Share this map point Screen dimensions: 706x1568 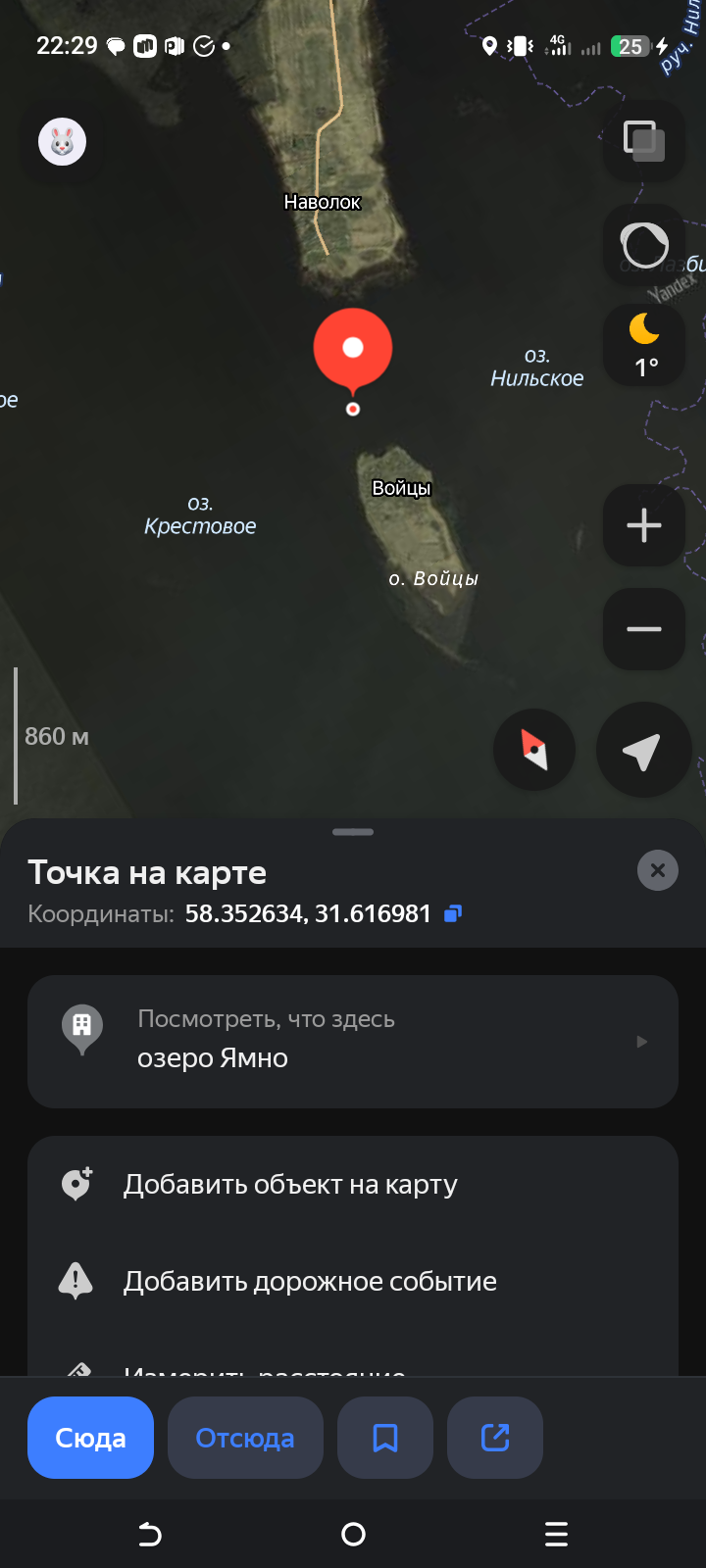click(x=495, y=1438)
